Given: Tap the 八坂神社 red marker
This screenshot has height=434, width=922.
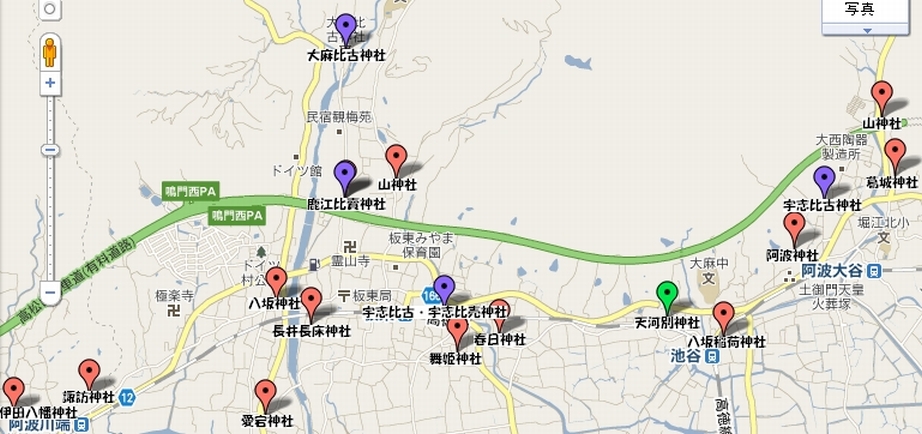Looking at the screenshot, I should (x=277, y=279).
